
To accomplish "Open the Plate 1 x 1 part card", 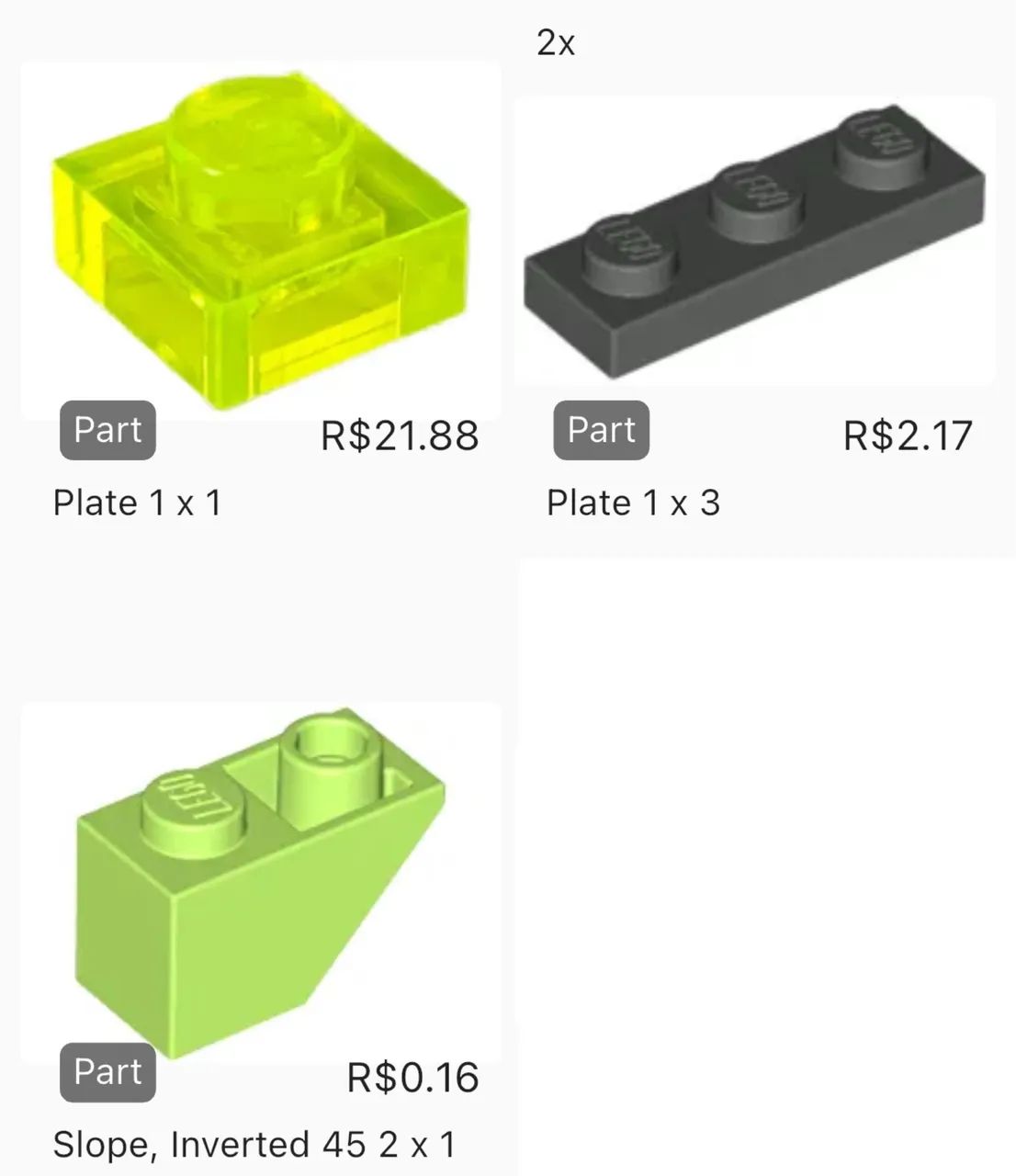I will click(260, 241).
